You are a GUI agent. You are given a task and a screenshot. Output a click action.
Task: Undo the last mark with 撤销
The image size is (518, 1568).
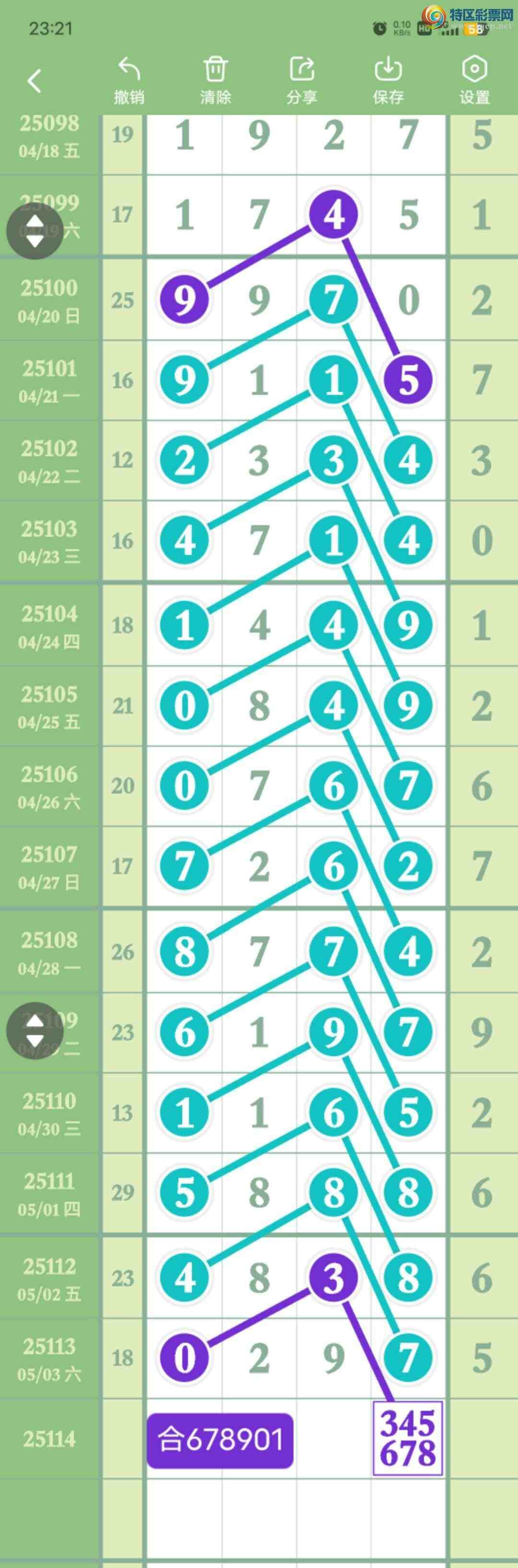point(129,80)
